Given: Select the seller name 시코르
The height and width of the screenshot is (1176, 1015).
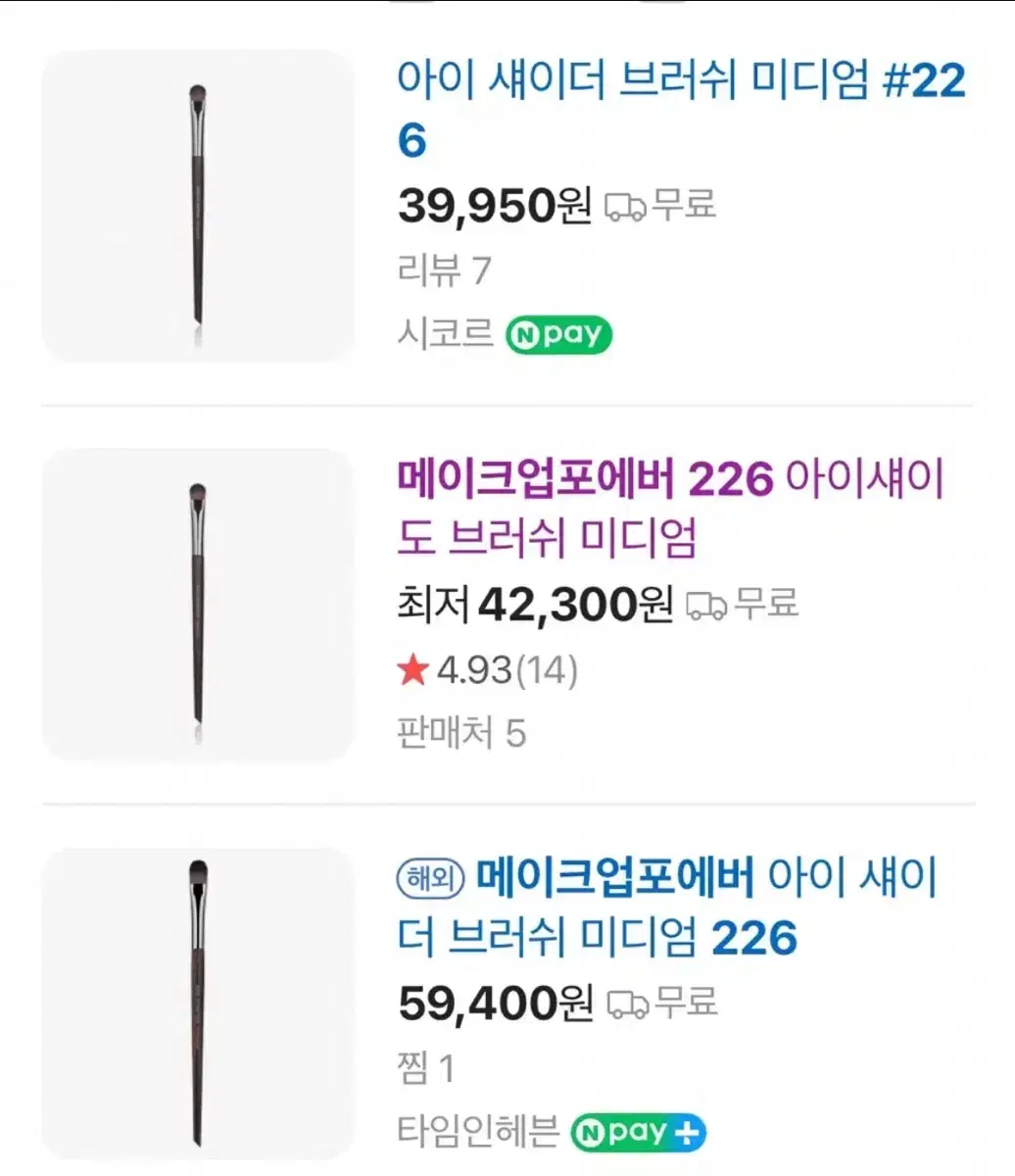Looking at the screenshot, I should click(x=446, y=336).
